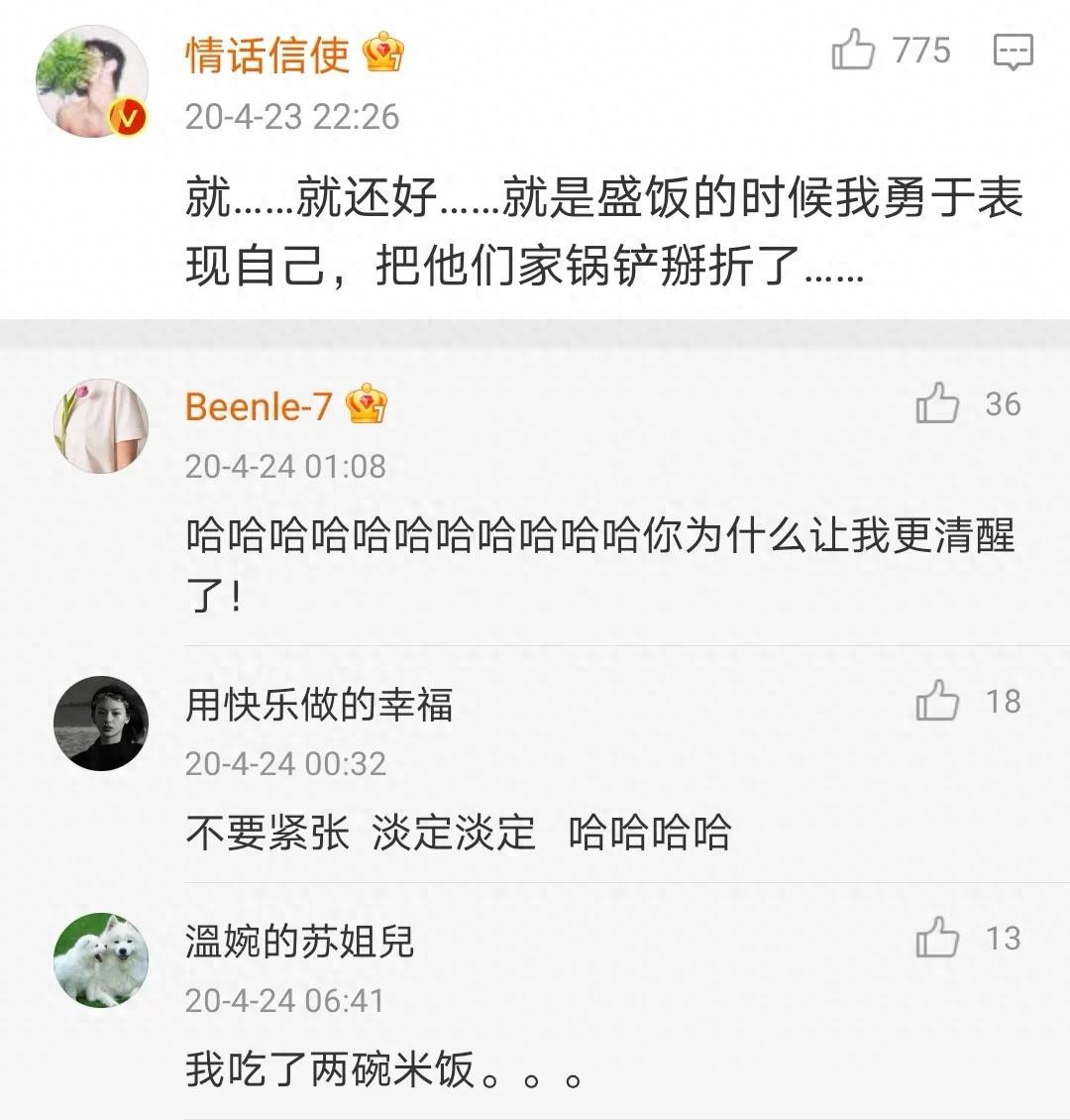Like the reply from 用快乐做的幸福
Screen dimensions: 1070x1120
(936, 702)
